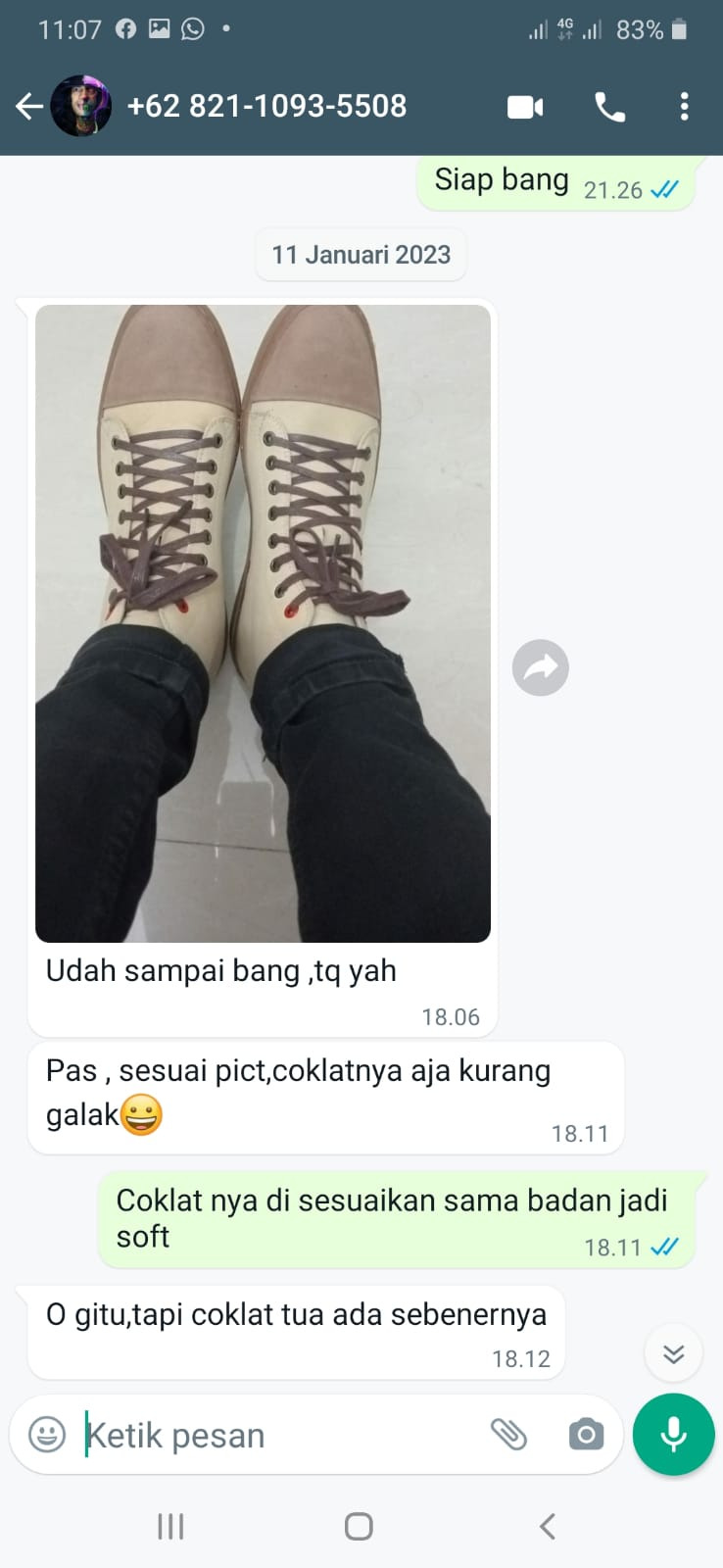
Task: Record a voice message
Action: (673, 1434)
